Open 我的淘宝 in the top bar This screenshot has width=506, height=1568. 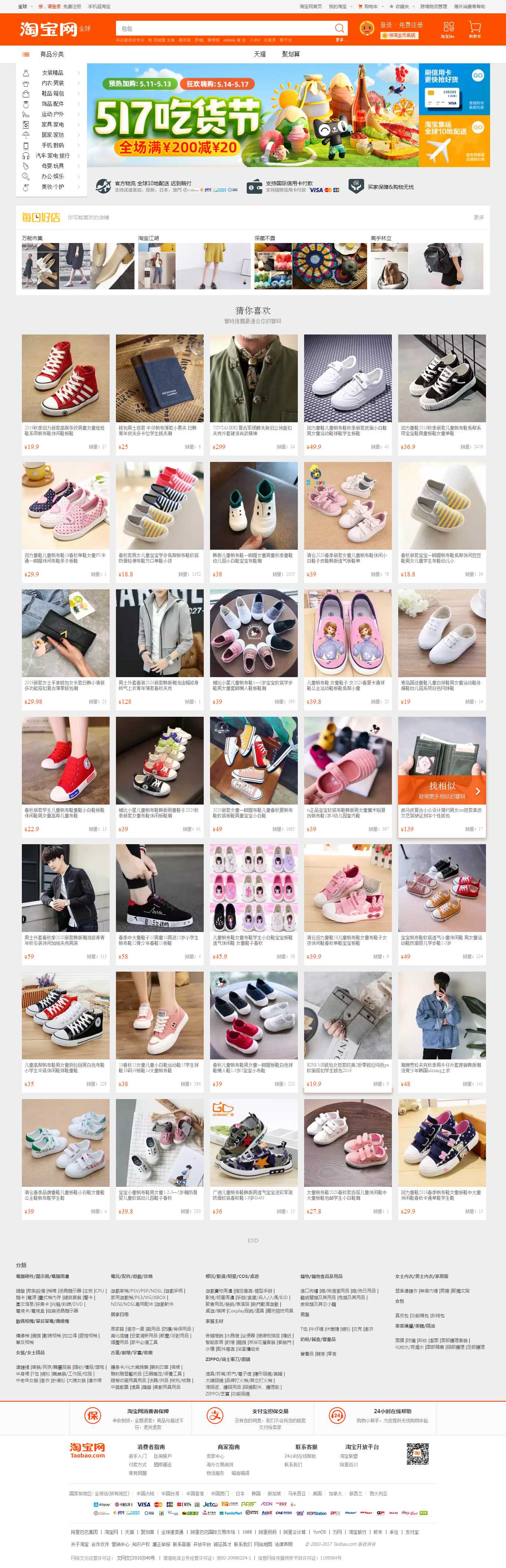click(337, 6)
